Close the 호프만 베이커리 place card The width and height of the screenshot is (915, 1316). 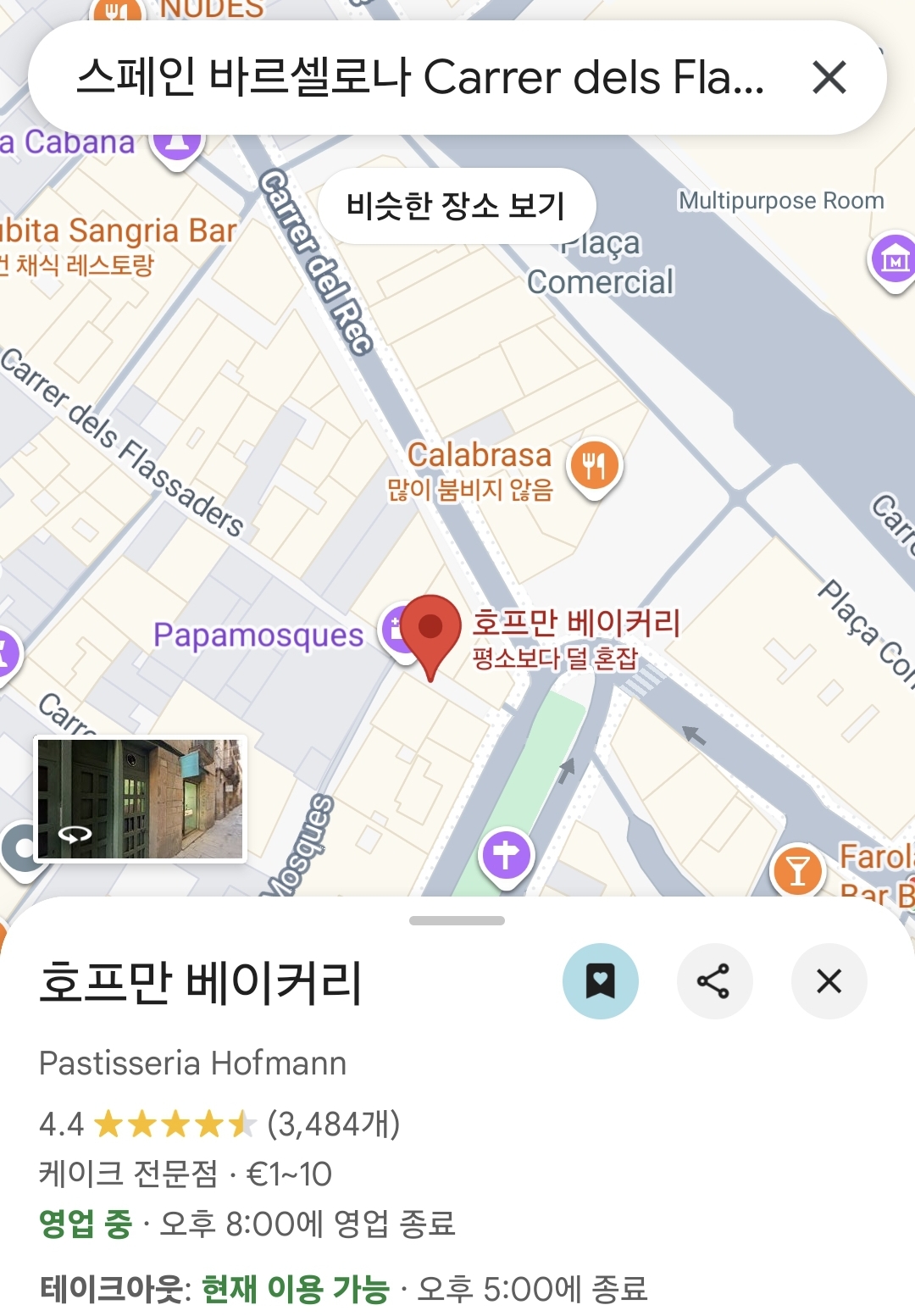(x=829, y=981)
